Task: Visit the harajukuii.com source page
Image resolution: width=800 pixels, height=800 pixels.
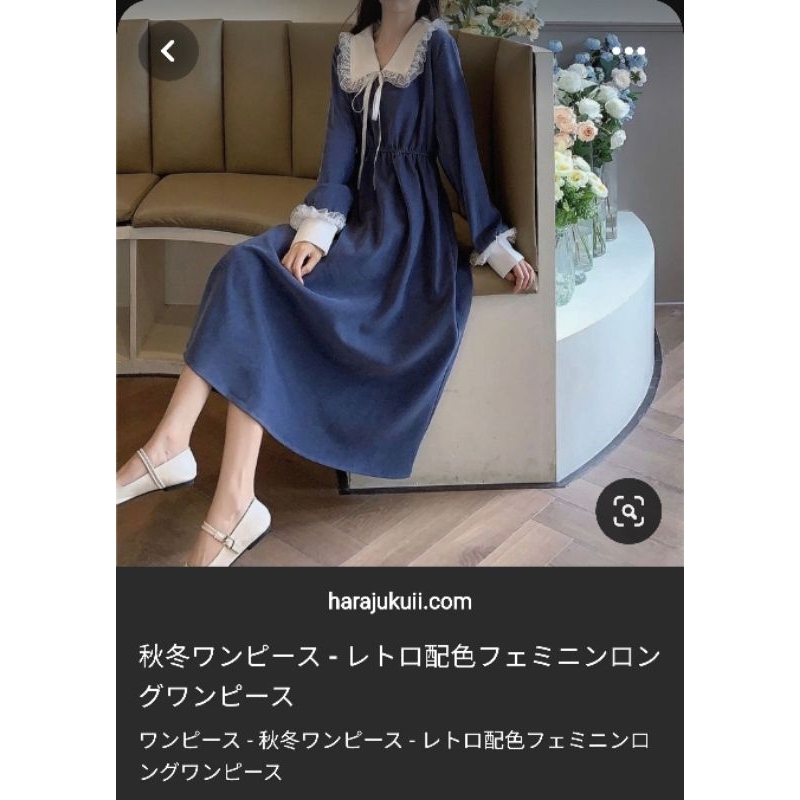Action: coord(399,601)
